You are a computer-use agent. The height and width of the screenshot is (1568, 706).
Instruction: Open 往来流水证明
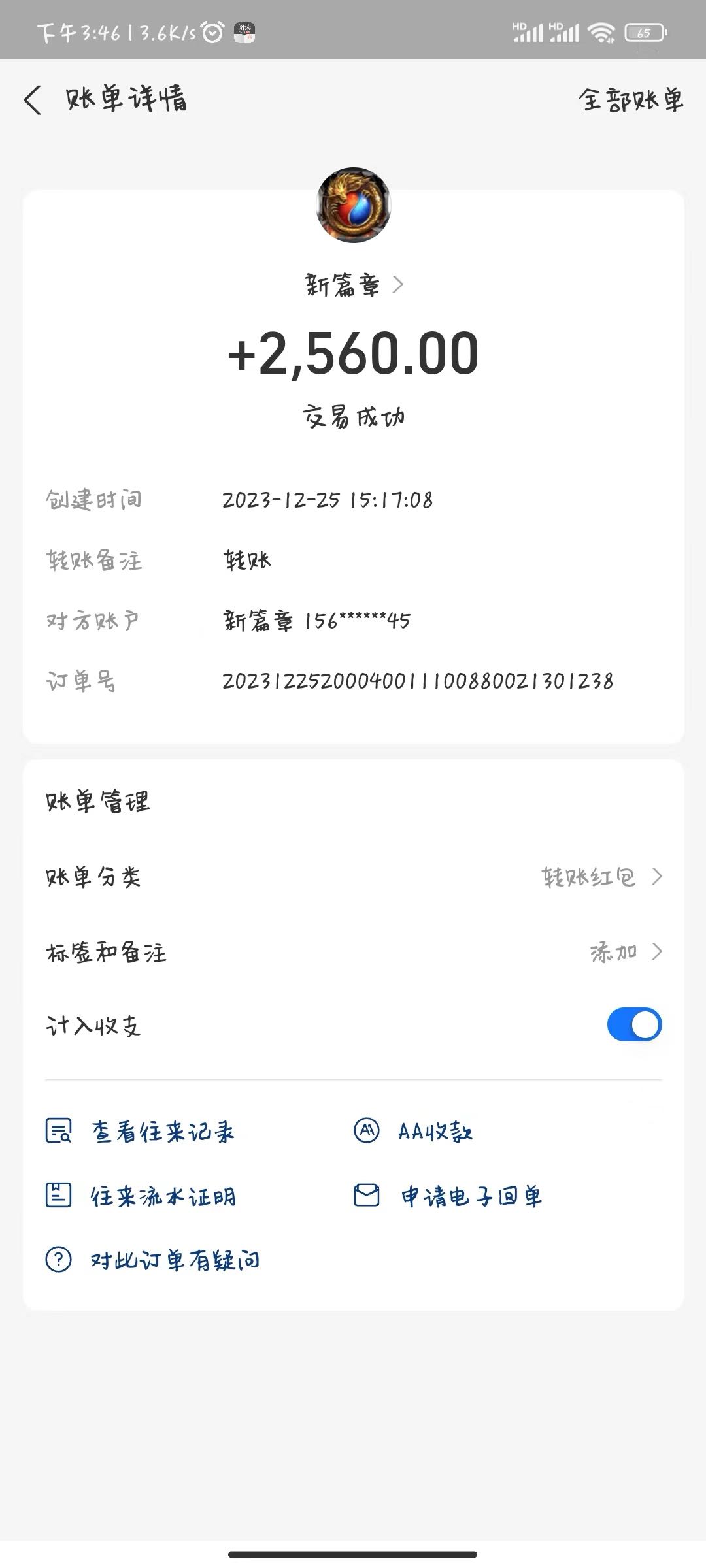click(141, 1196)
